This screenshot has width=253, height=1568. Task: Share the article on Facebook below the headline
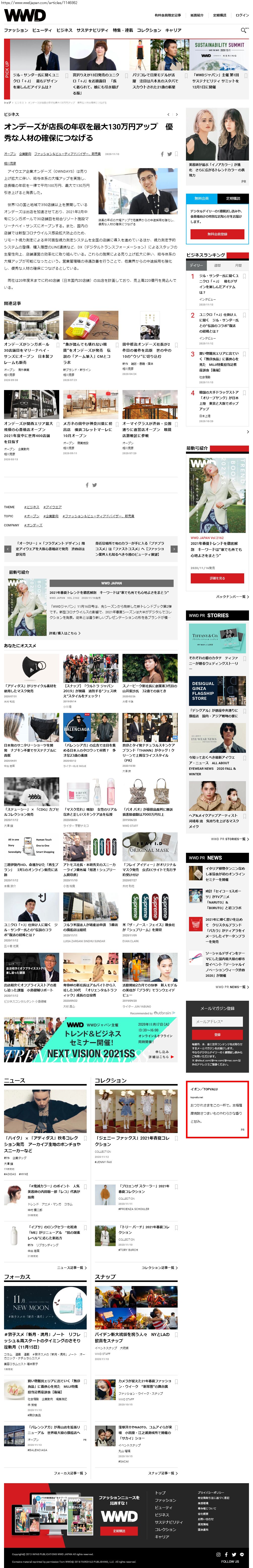click(162, 154)
